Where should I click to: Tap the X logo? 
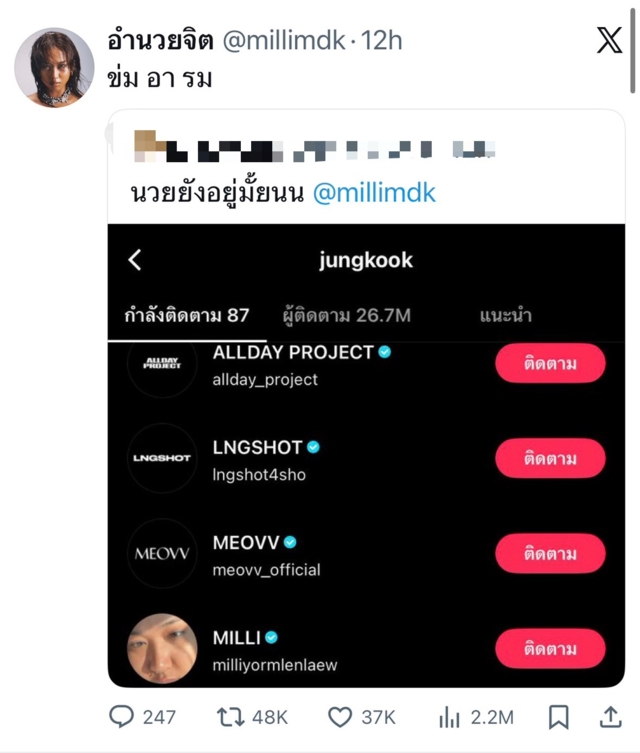coord(609,41)
